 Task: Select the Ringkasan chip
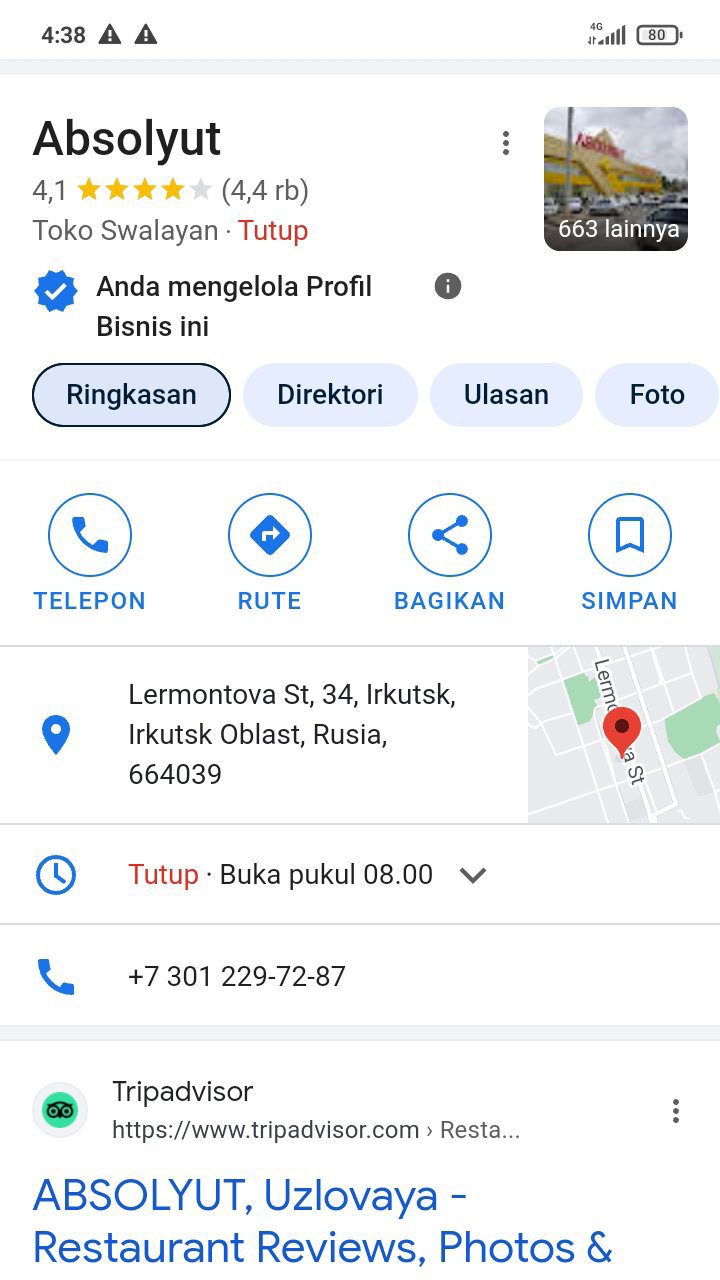(132, 395)
